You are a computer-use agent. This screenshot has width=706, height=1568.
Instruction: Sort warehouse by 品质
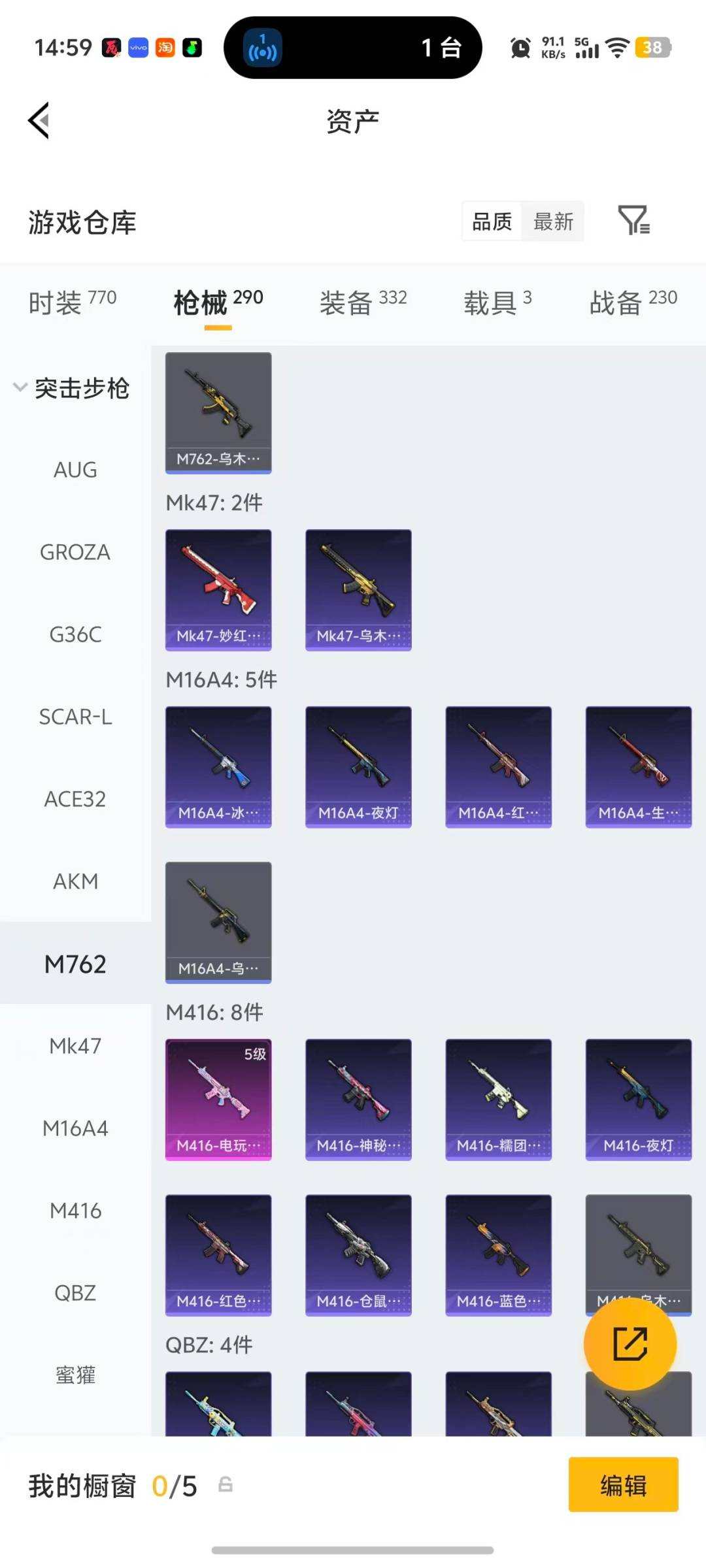(x=492, y=222)
